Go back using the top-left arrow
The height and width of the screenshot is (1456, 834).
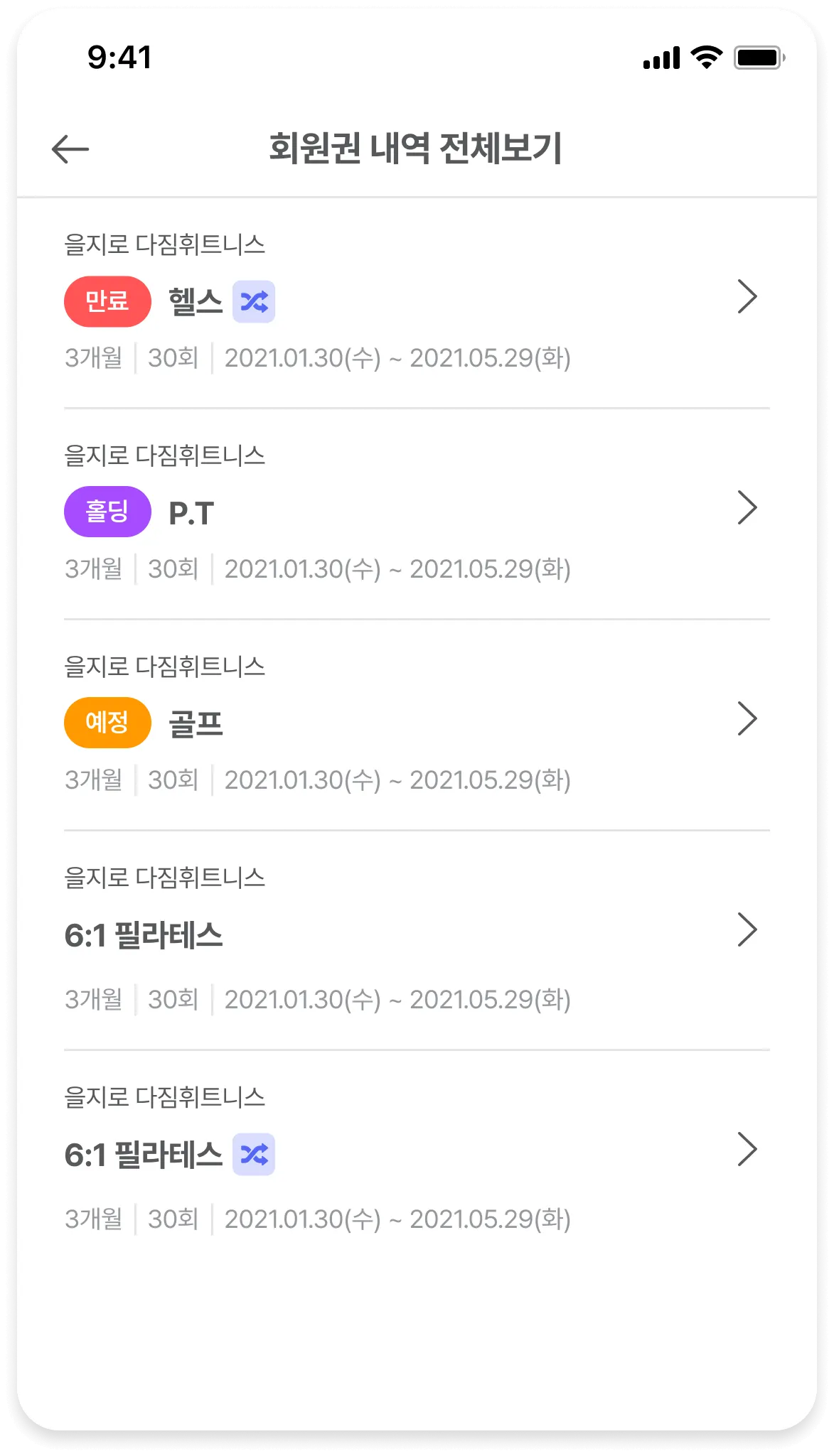pos(70,149)
